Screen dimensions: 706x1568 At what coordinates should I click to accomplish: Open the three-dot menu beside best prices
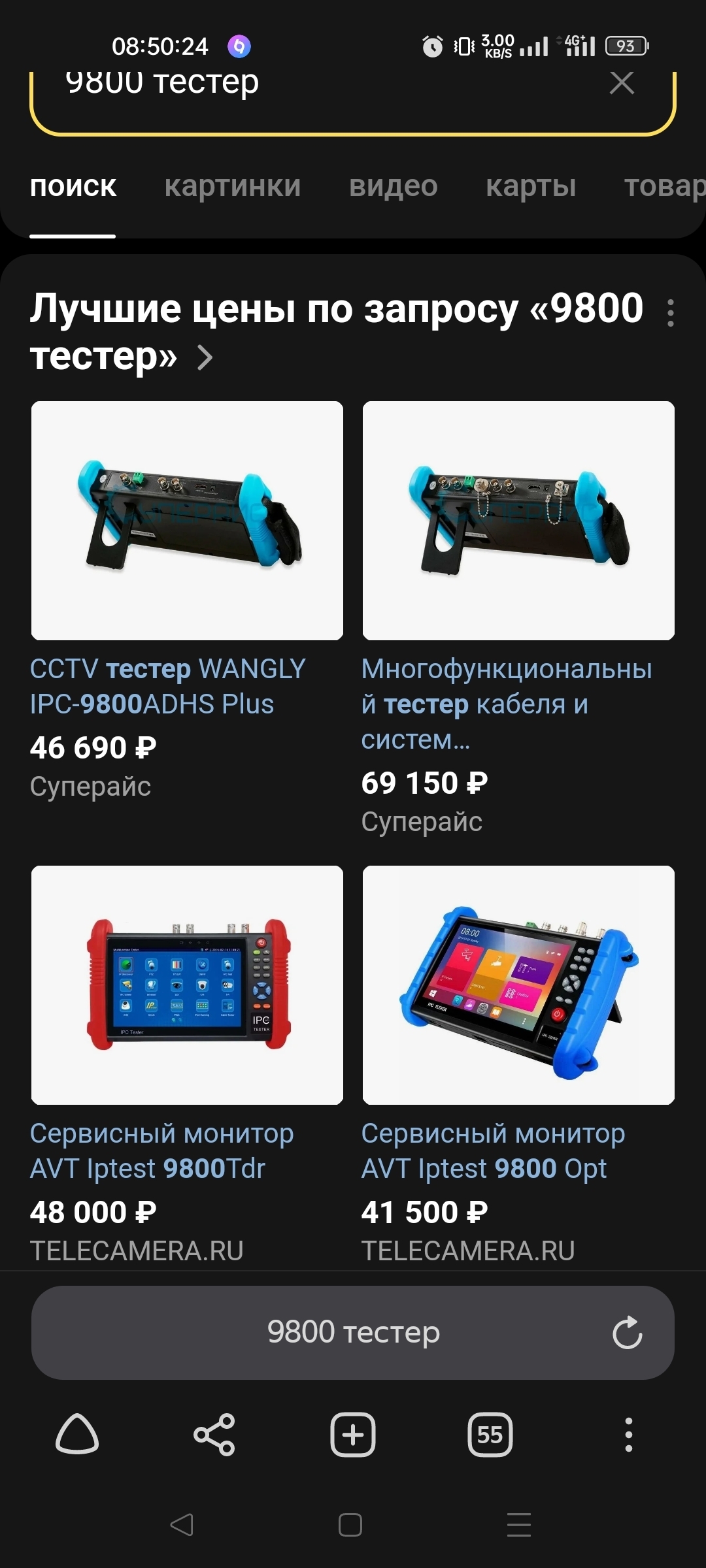click(670, 313)
